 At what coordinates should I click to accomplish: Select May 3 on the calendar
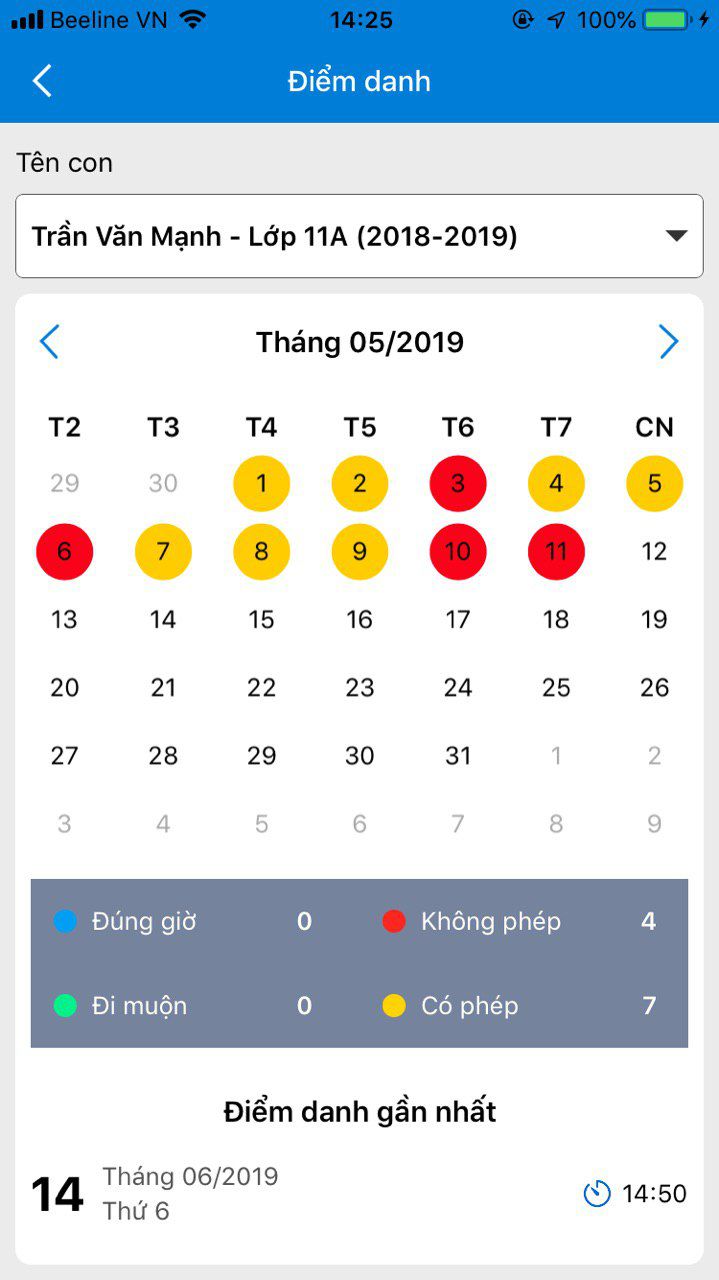(458, 484)
